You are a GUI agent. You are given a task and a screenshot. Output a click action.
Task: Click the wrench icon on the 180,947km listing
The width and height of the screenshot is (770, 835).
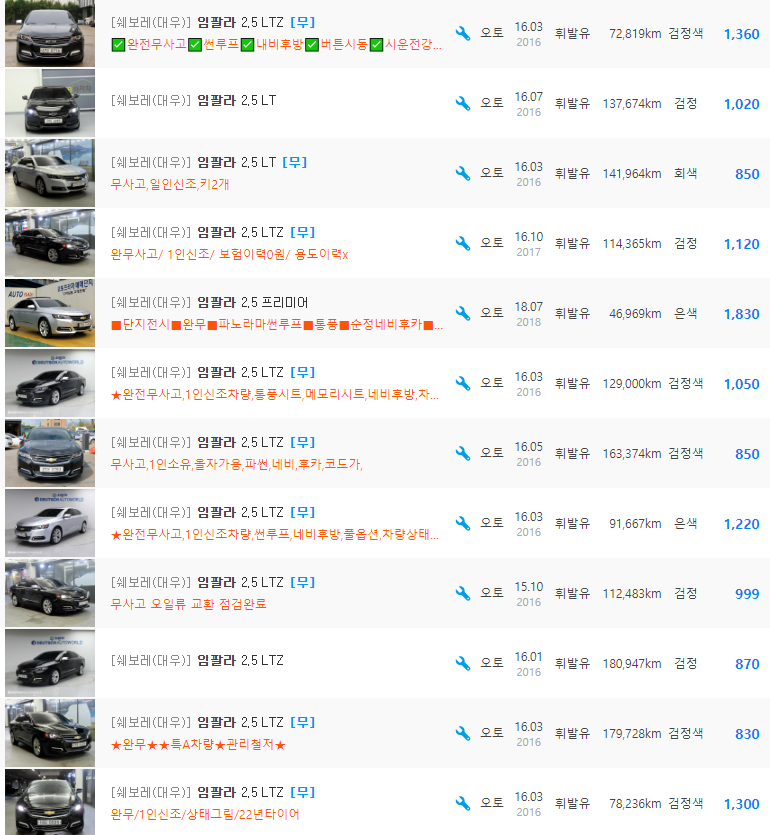(x=461, y=661)
